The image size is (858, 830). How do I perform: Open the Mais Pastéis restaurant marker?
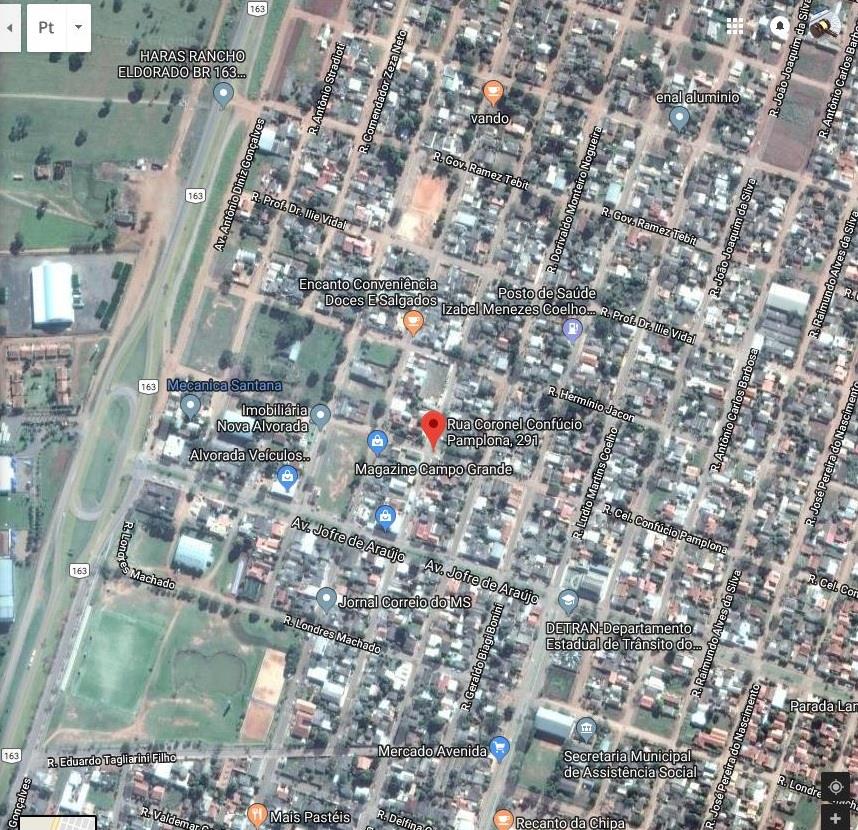[257, 815]
